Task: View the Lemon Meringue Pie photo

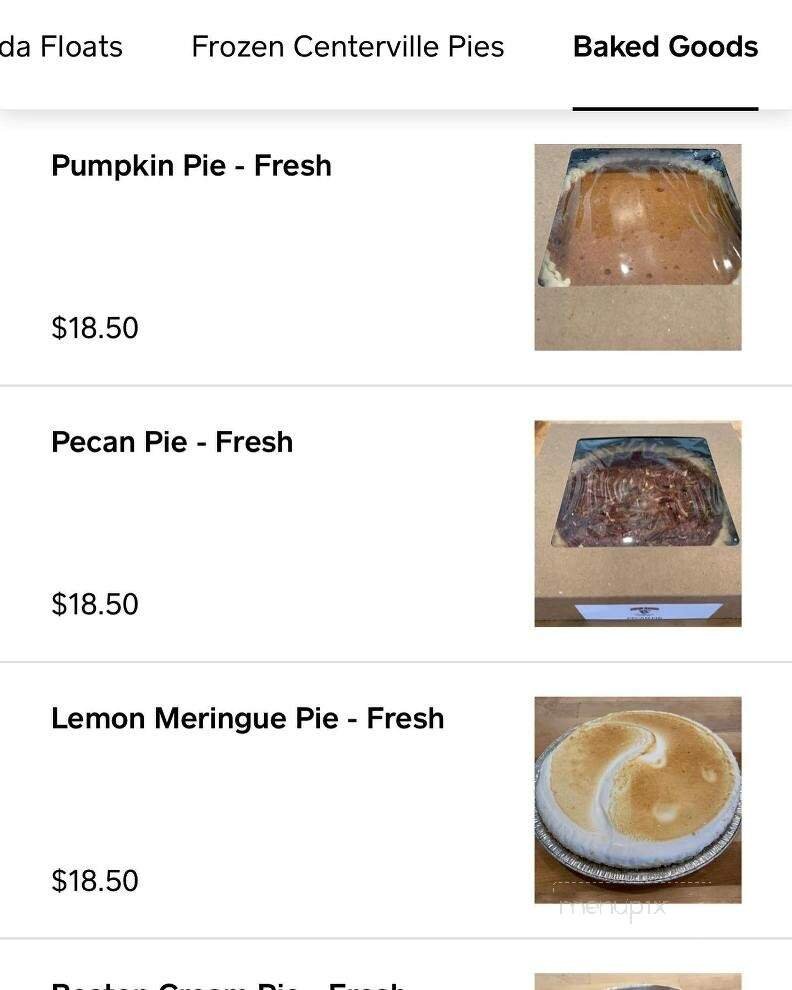Action: 638,800
